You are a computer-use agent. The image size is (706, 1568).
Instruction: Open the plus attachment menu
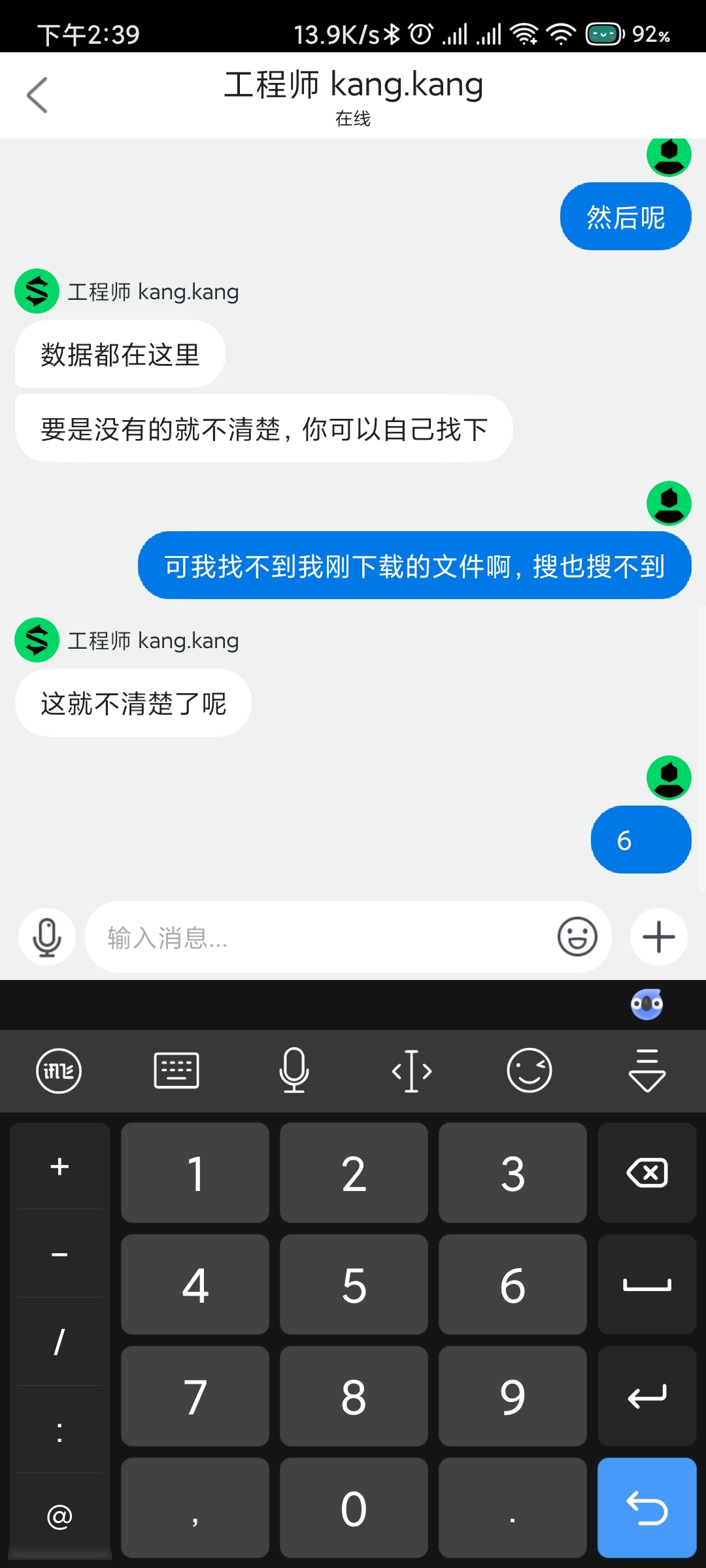pyautogui.click(x=658, y=937)
